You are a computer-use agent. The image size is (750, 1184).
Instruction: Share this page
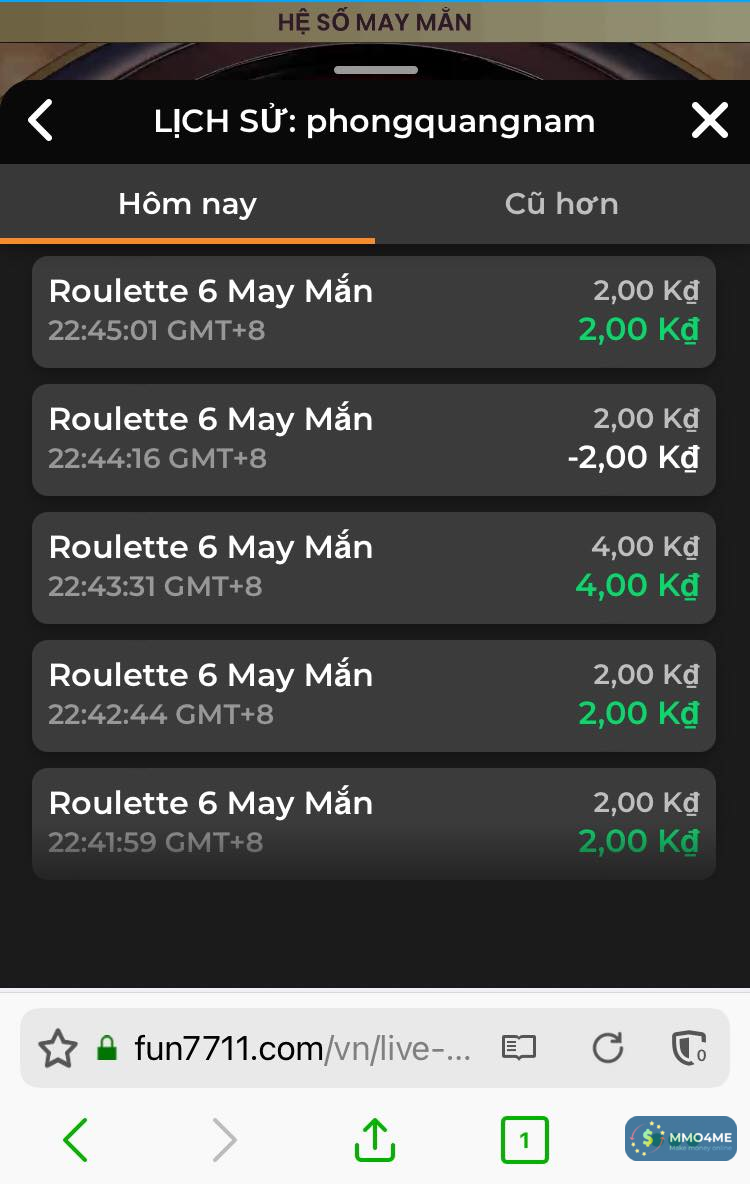click(x=375, y=1139)
